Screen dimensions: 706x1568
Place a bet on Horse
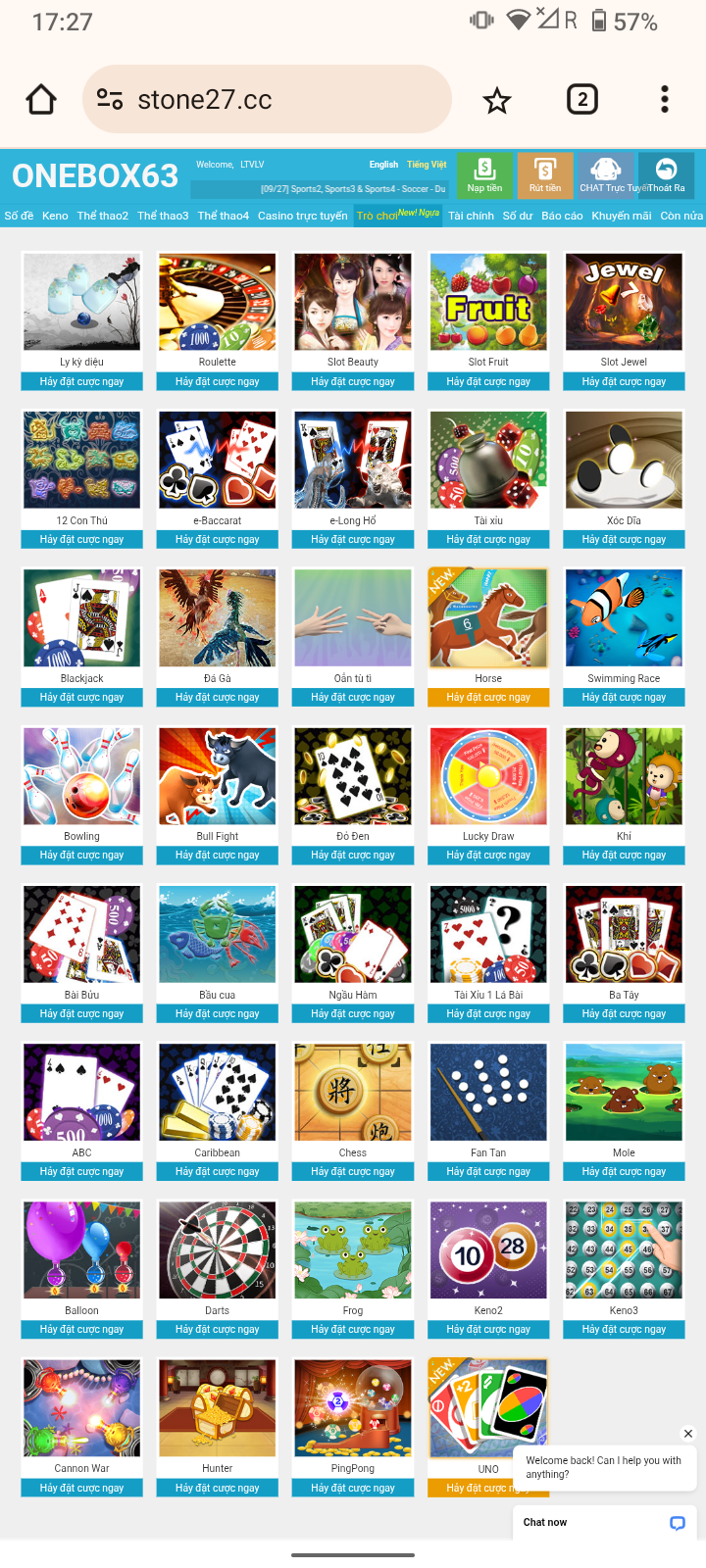[488, 697]
